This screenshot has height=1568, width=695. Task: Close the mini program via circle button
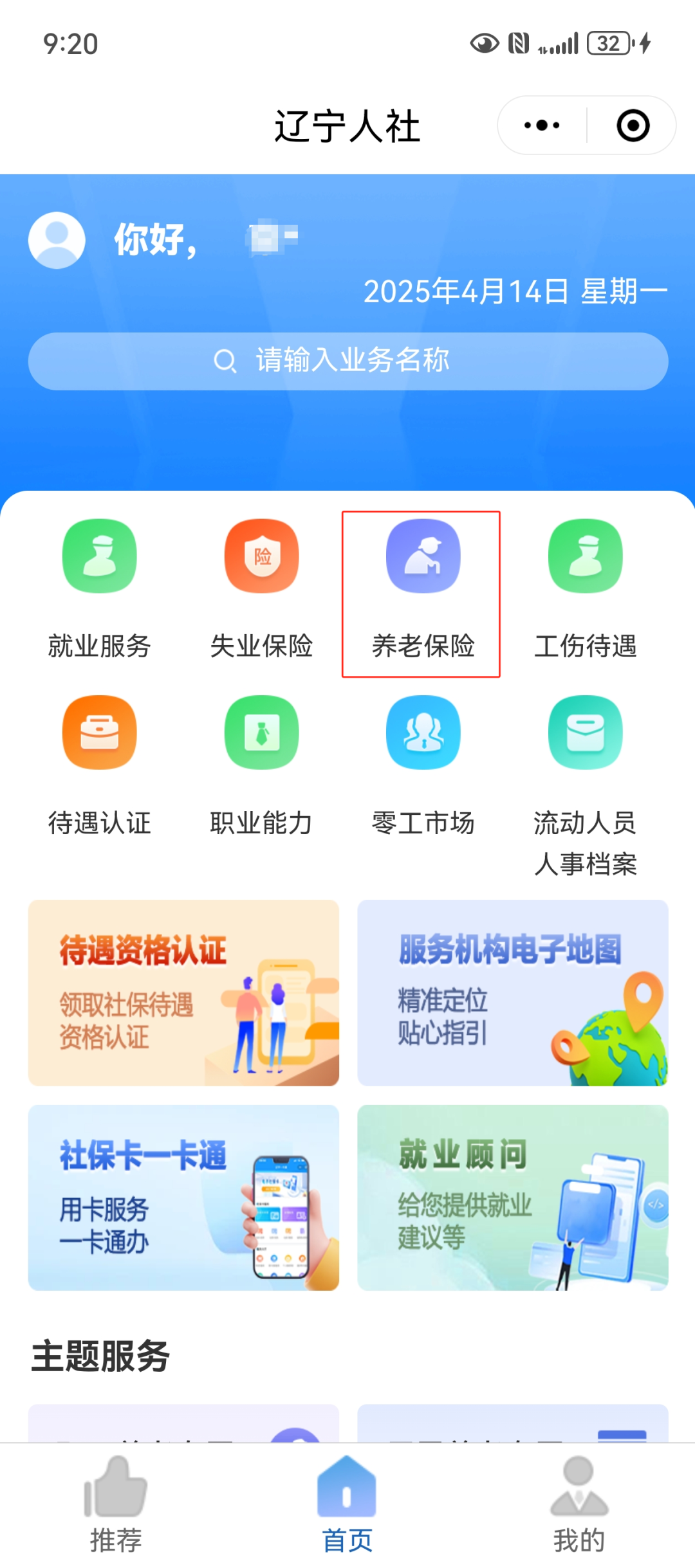coord(633,125)
